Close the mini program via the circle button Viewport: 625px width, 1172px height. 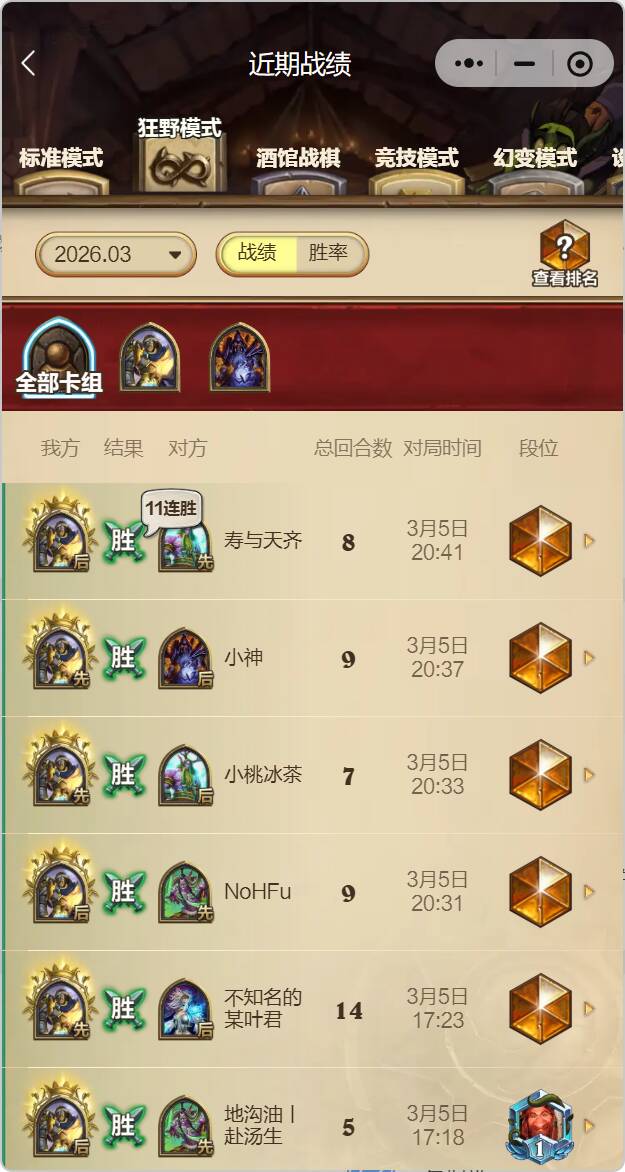click(579, 64)
